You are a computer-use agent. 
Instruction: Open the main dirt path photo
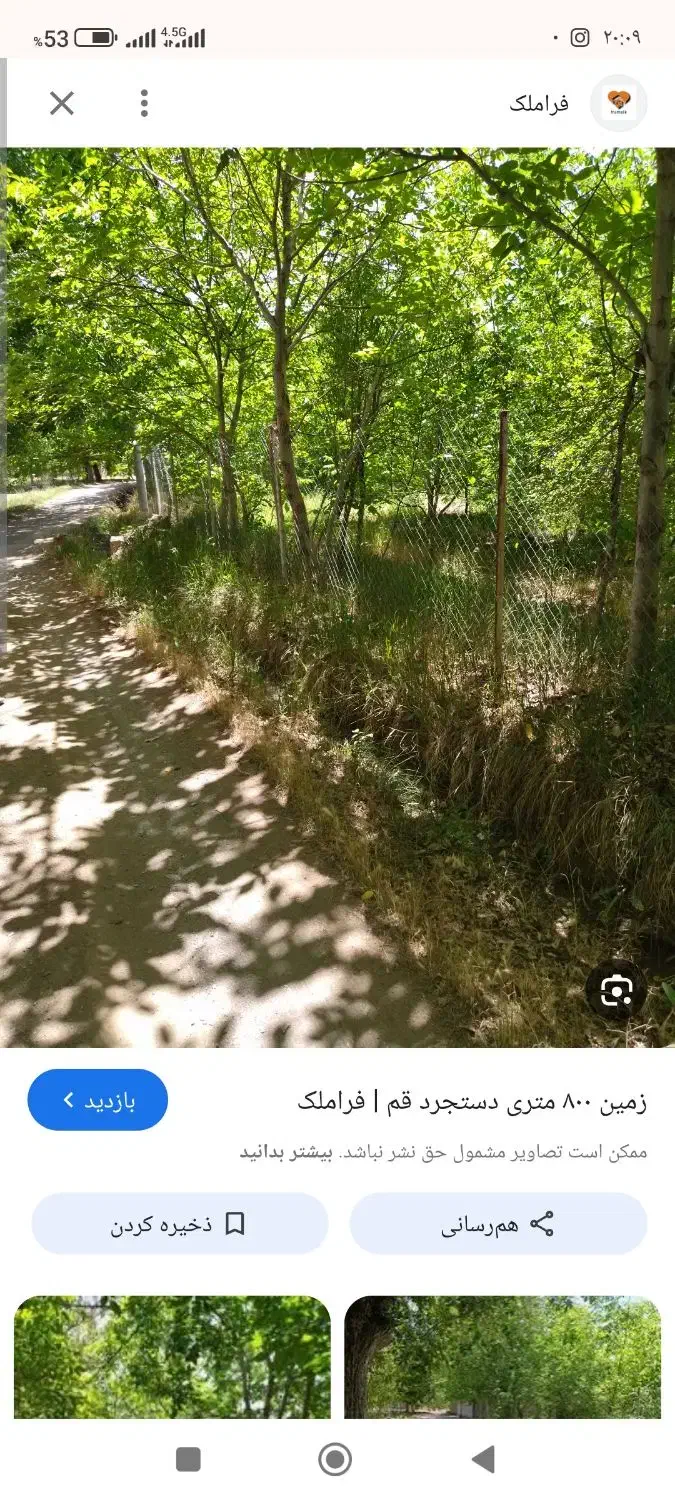tap(337, 597)
